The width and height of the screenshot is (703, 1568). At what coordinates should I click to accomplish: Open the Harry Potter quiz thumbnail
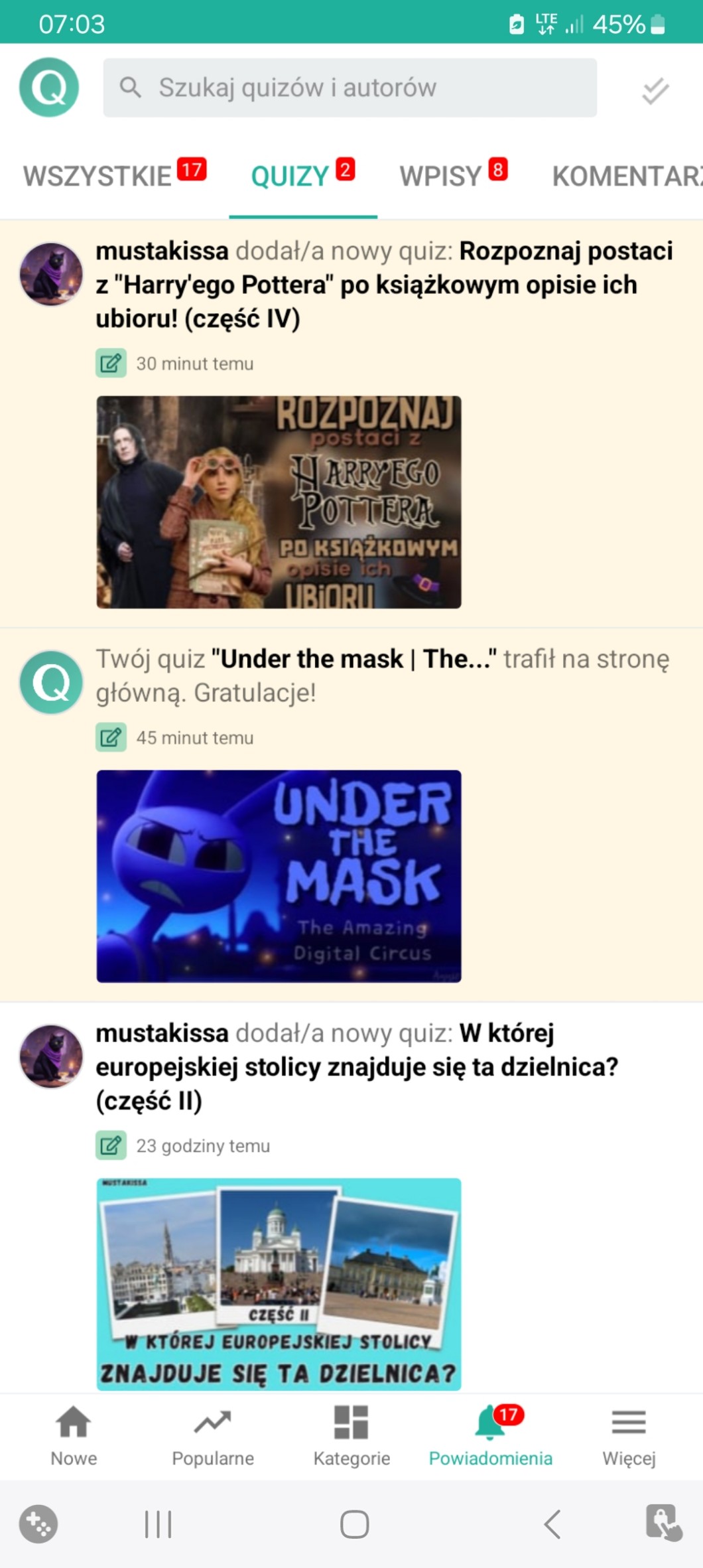(279, 502)
